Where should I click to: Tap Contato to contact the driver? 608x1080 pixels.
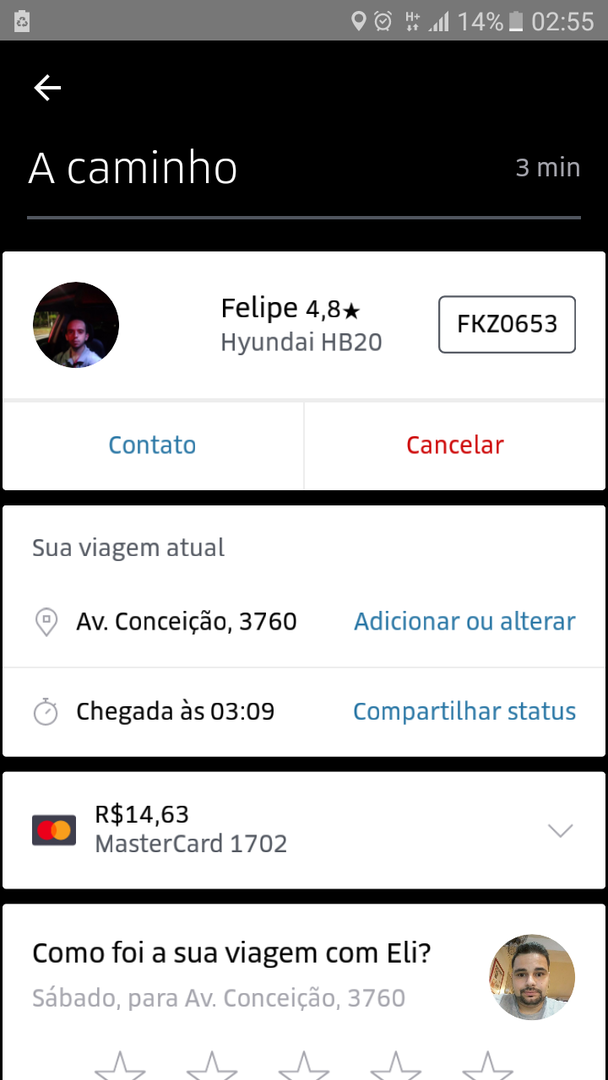(152, 445)
